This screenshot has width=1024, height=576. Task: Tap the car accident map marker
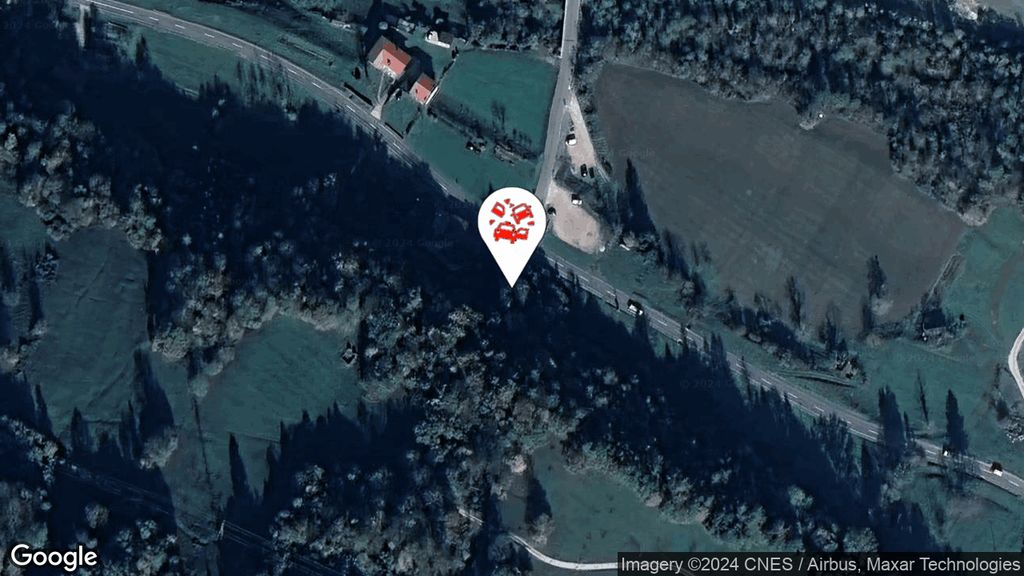[x=511, y=224]
